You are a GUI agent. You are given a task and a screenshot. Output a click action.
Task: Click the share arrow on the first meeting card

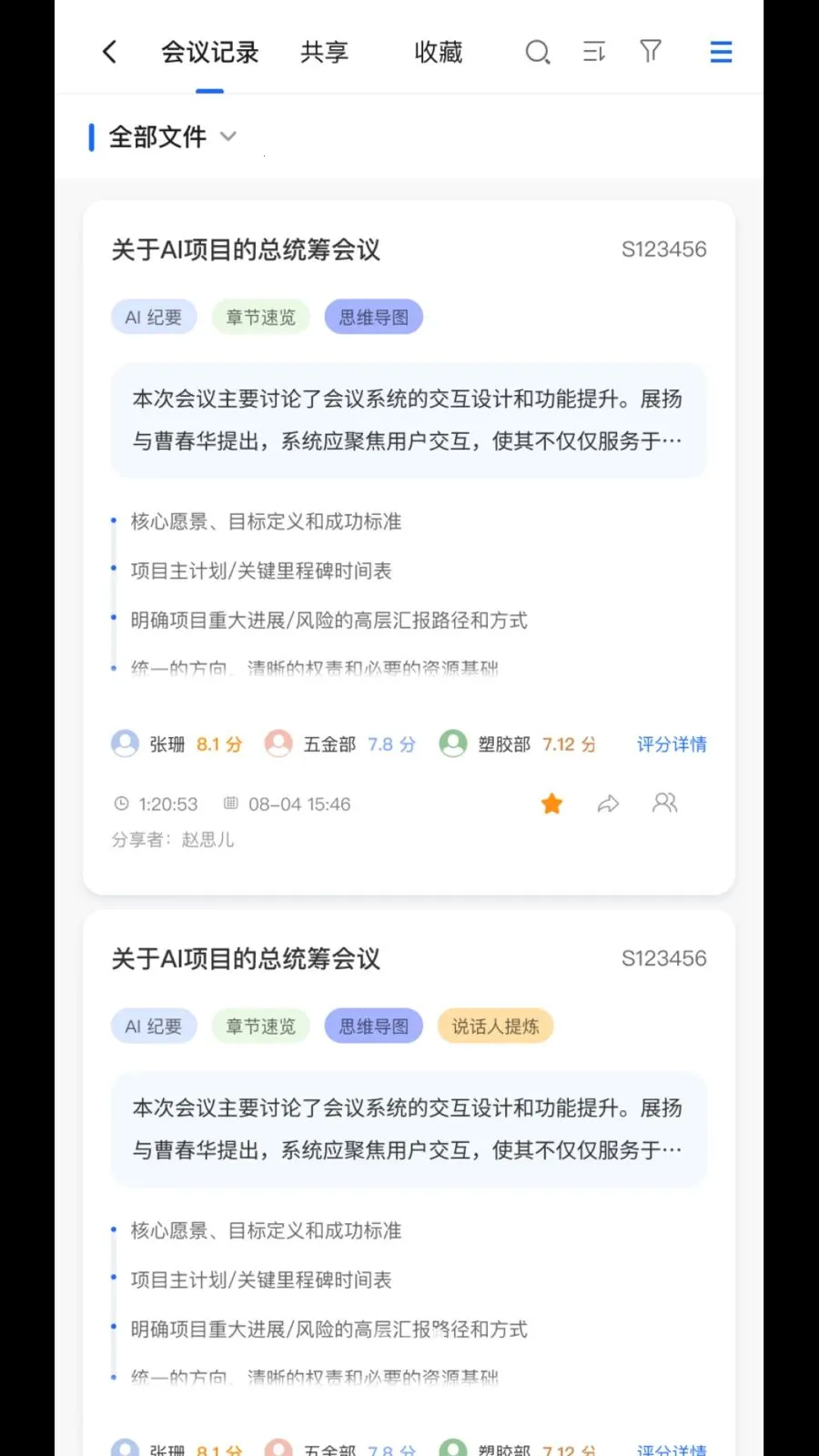coord(608,804)
